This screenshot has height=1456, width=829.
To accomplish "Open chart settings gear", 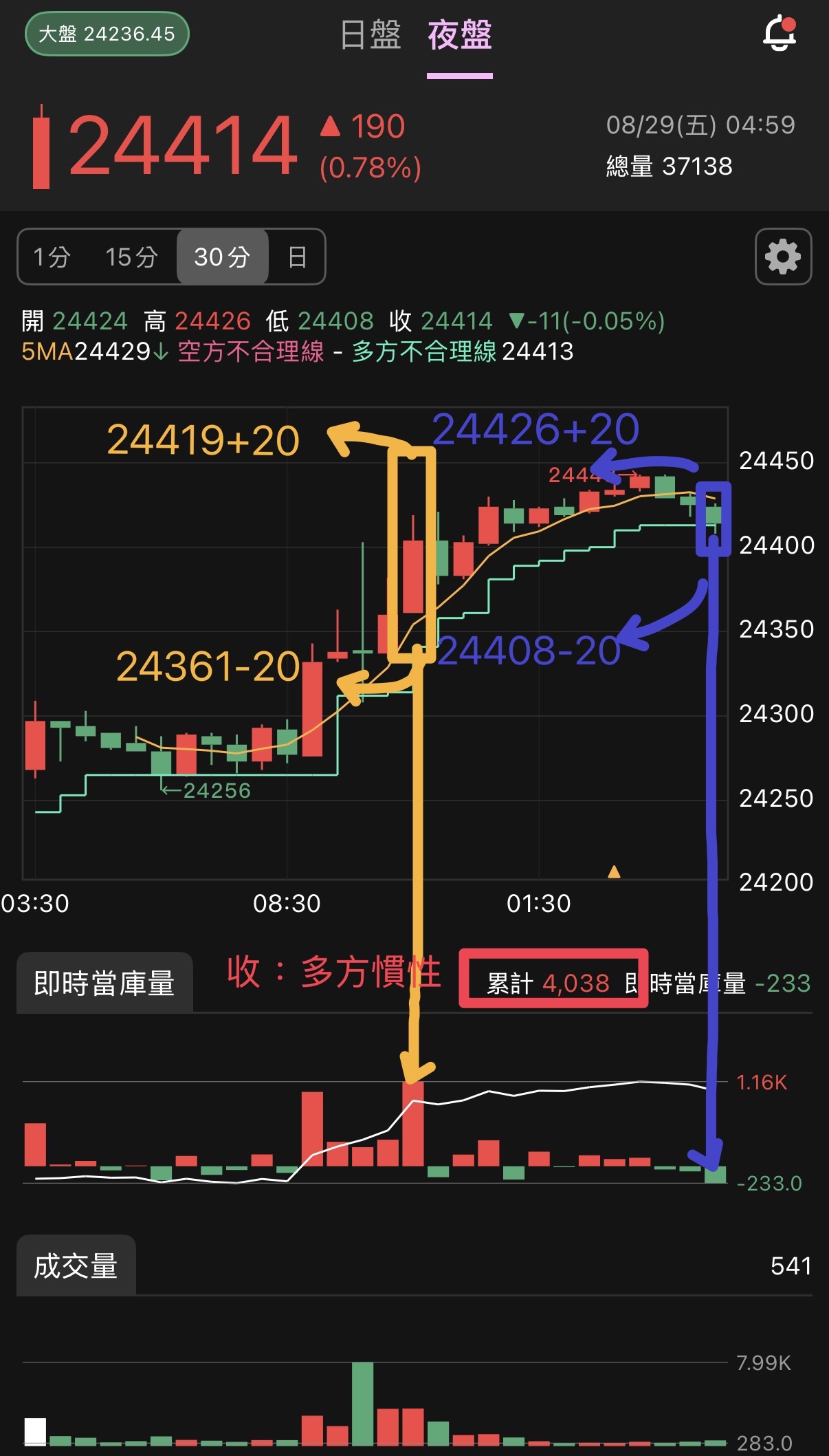I will pyautogui.click(x=783, y=257).
